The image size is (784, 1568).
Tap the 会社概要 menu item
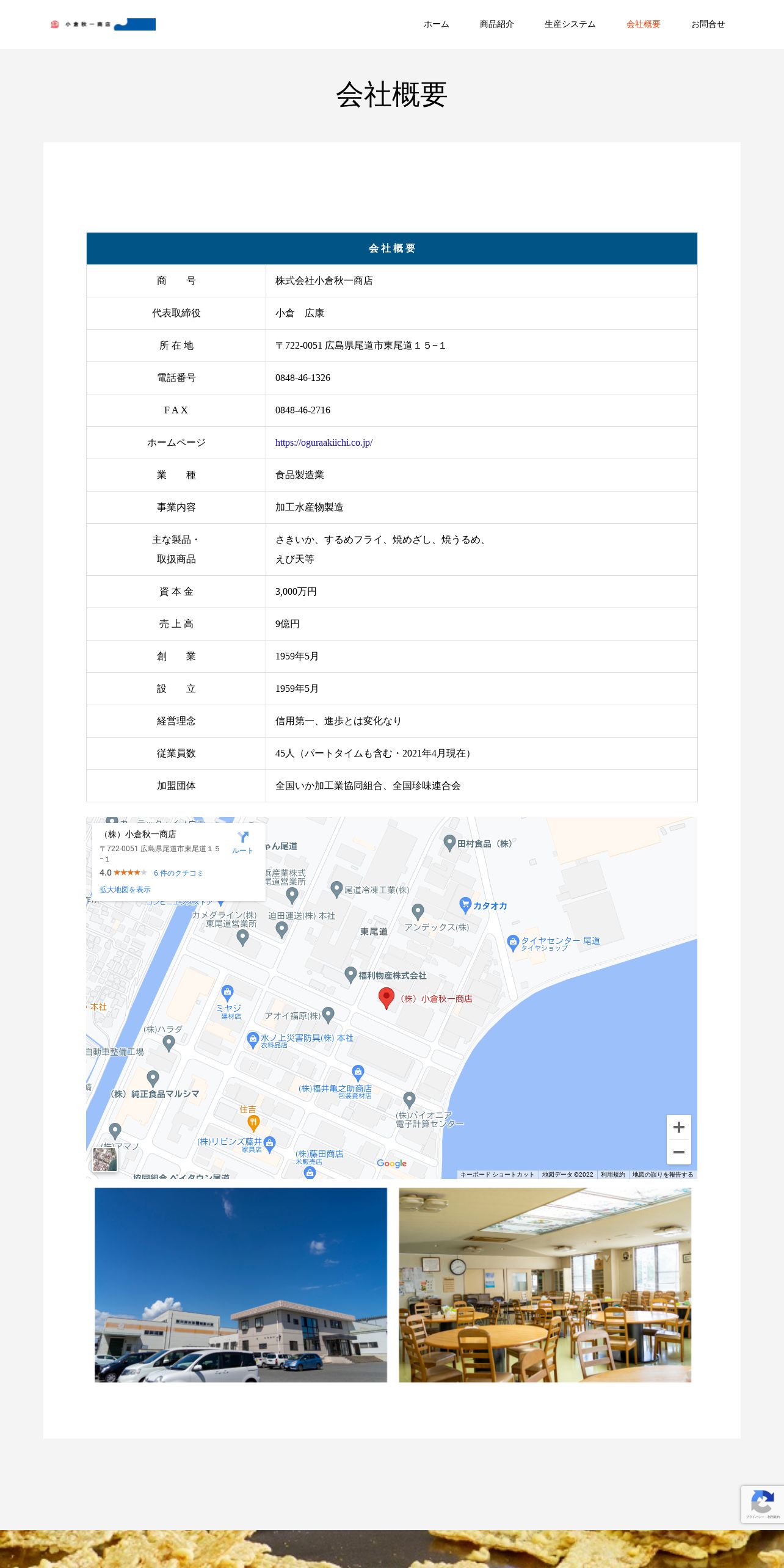643,24
